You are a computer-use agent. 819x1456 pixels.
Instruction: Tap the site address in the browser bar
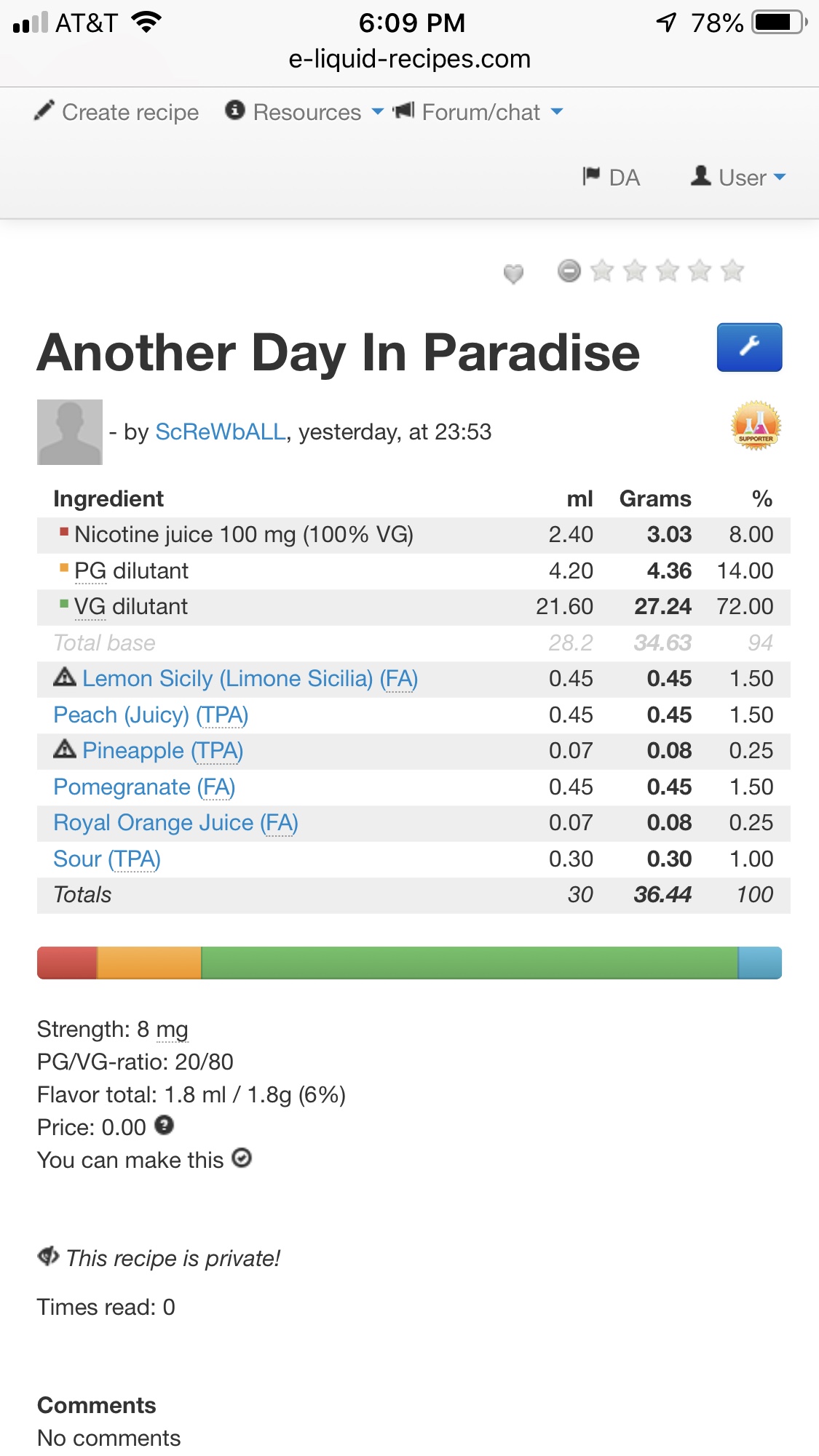tap(409, 59)
